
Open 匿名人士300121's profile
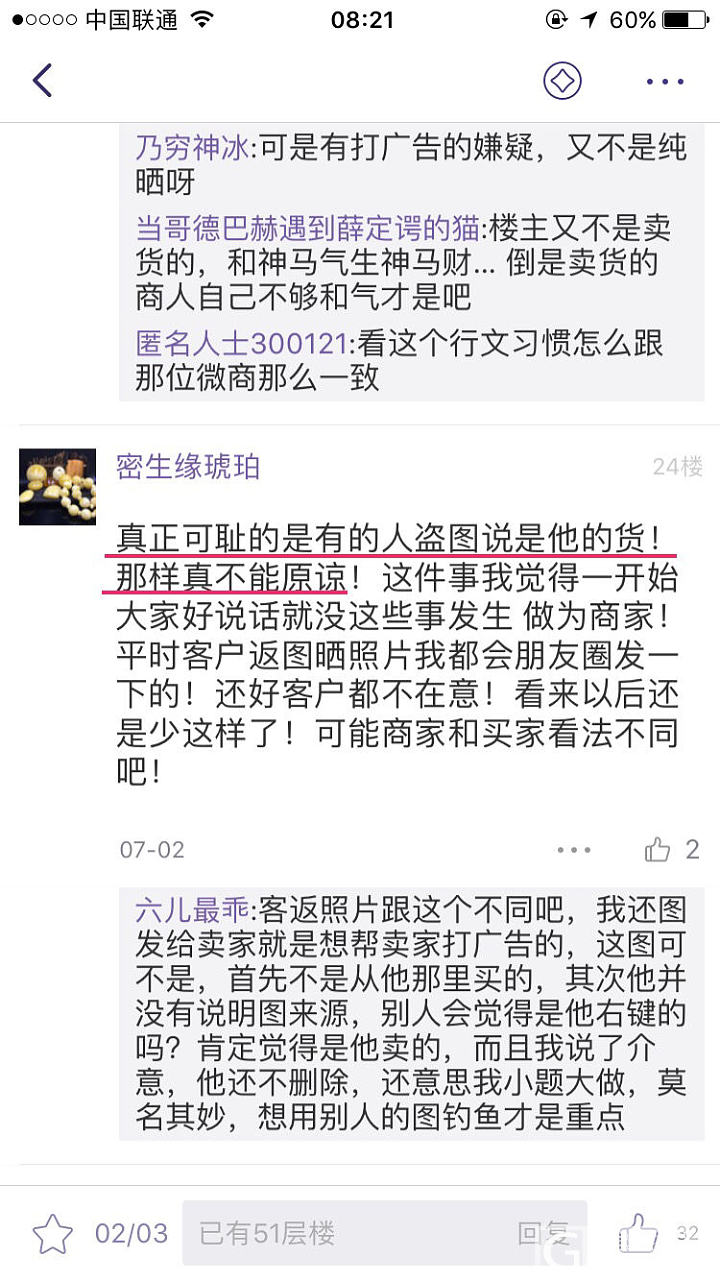click(242, 344)
